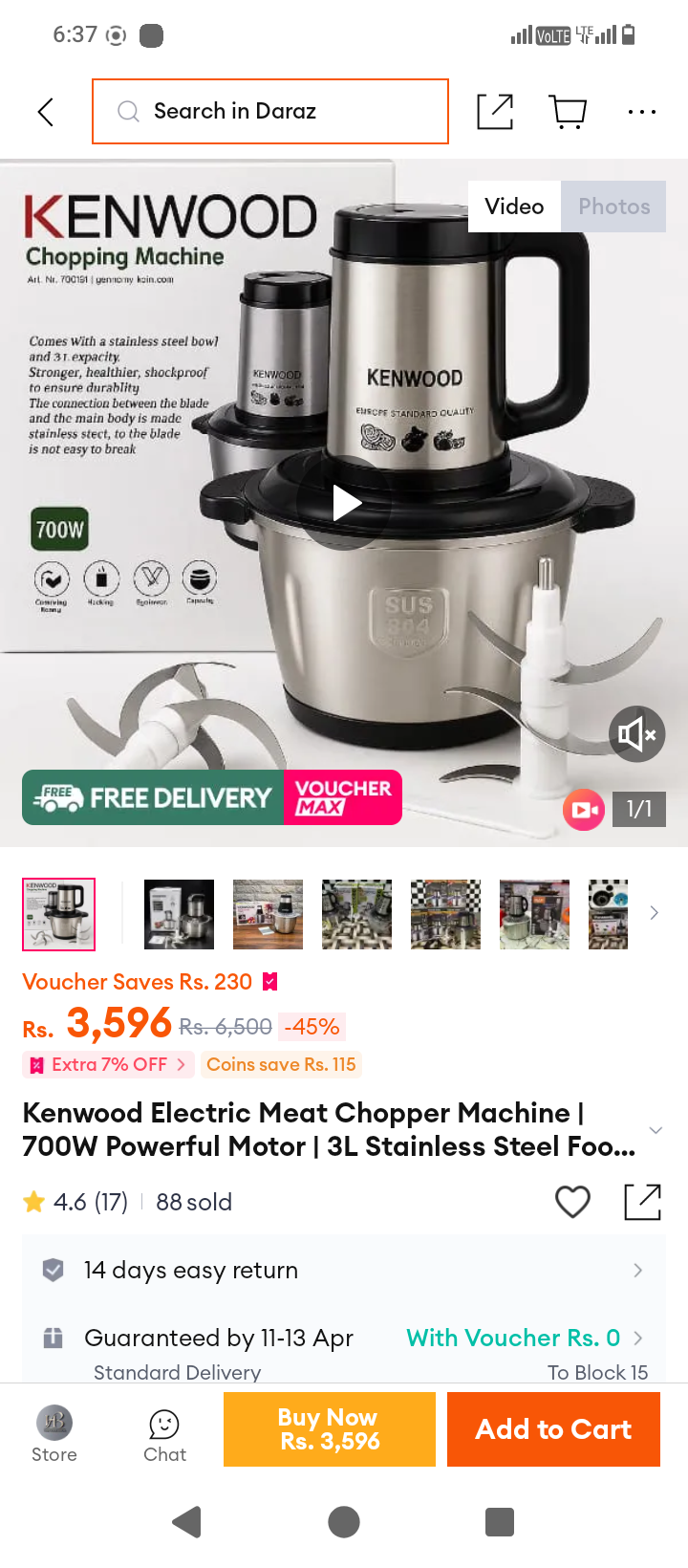Go back using the top-left arrow
This screenshot has width=688, height=1568.
[45, 112]
